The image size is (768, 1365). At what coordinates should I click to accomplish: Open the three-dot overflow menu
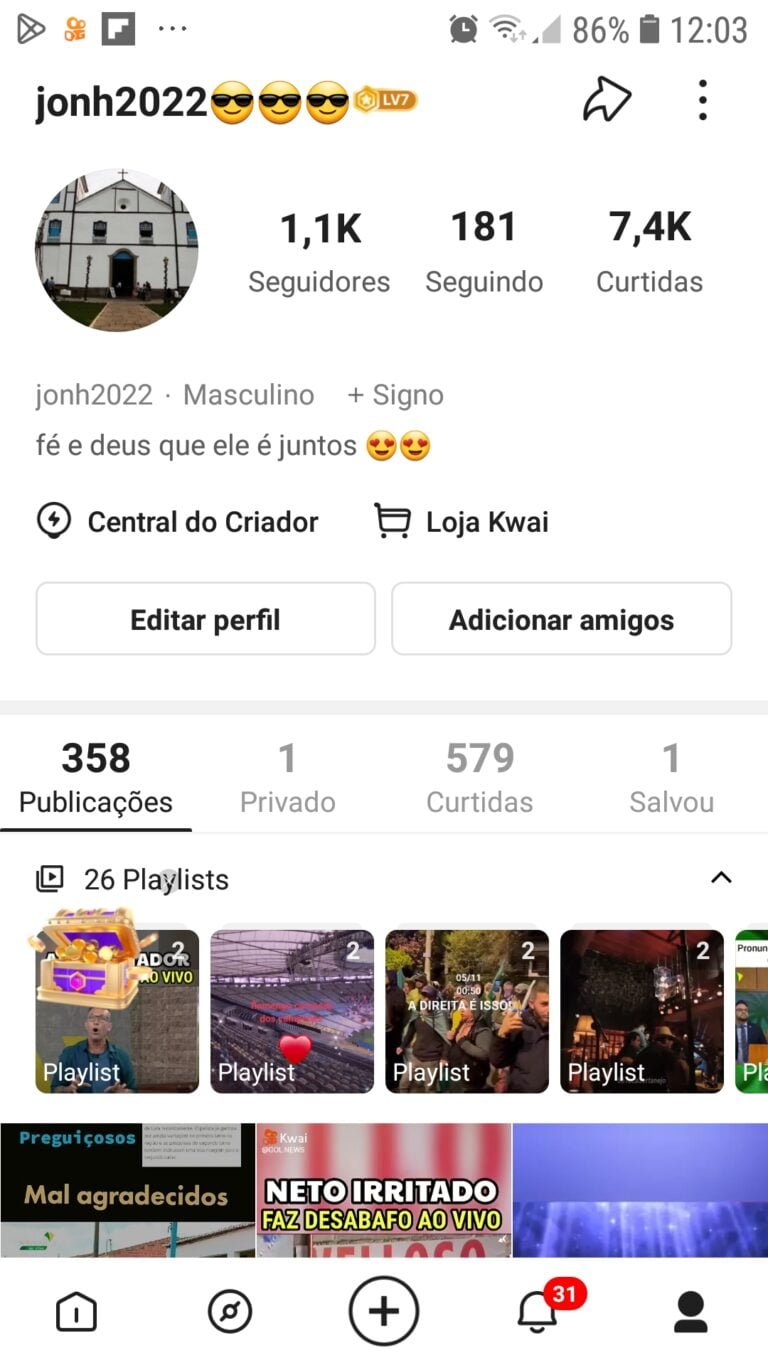703,100
